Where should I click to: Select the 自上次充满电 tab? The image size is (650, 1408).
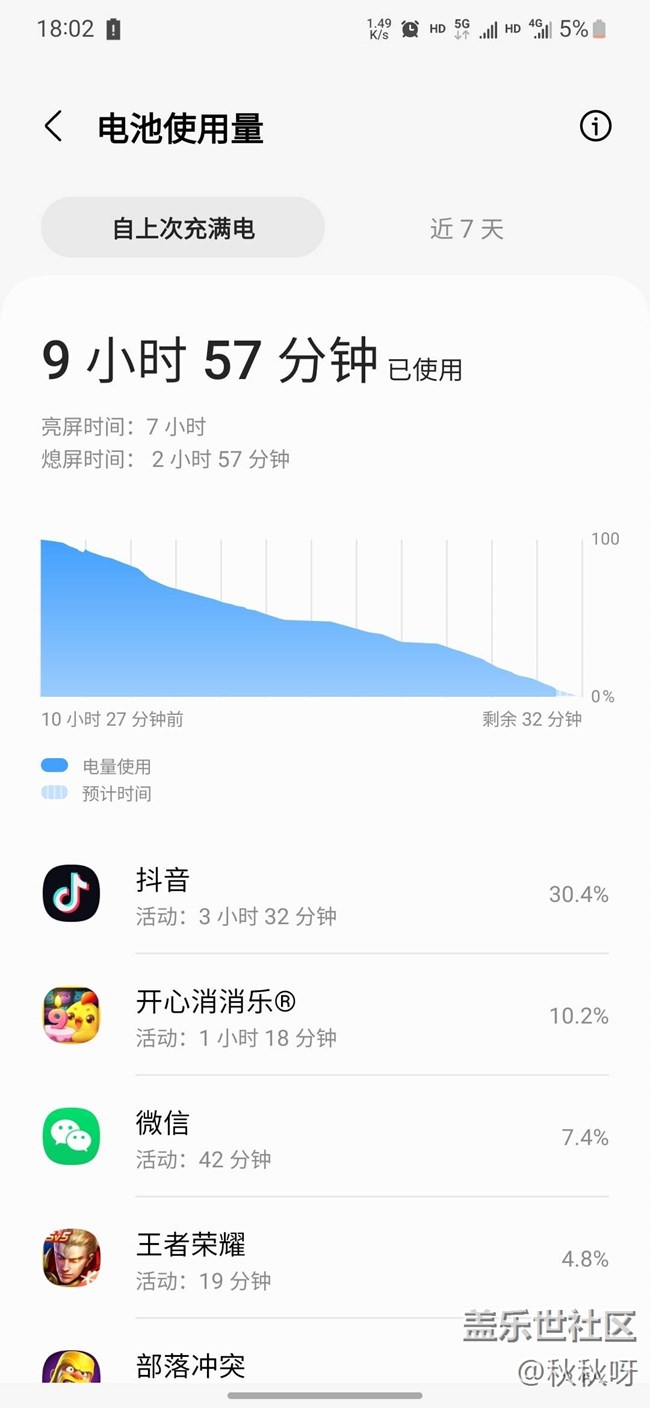coord(183,228)
